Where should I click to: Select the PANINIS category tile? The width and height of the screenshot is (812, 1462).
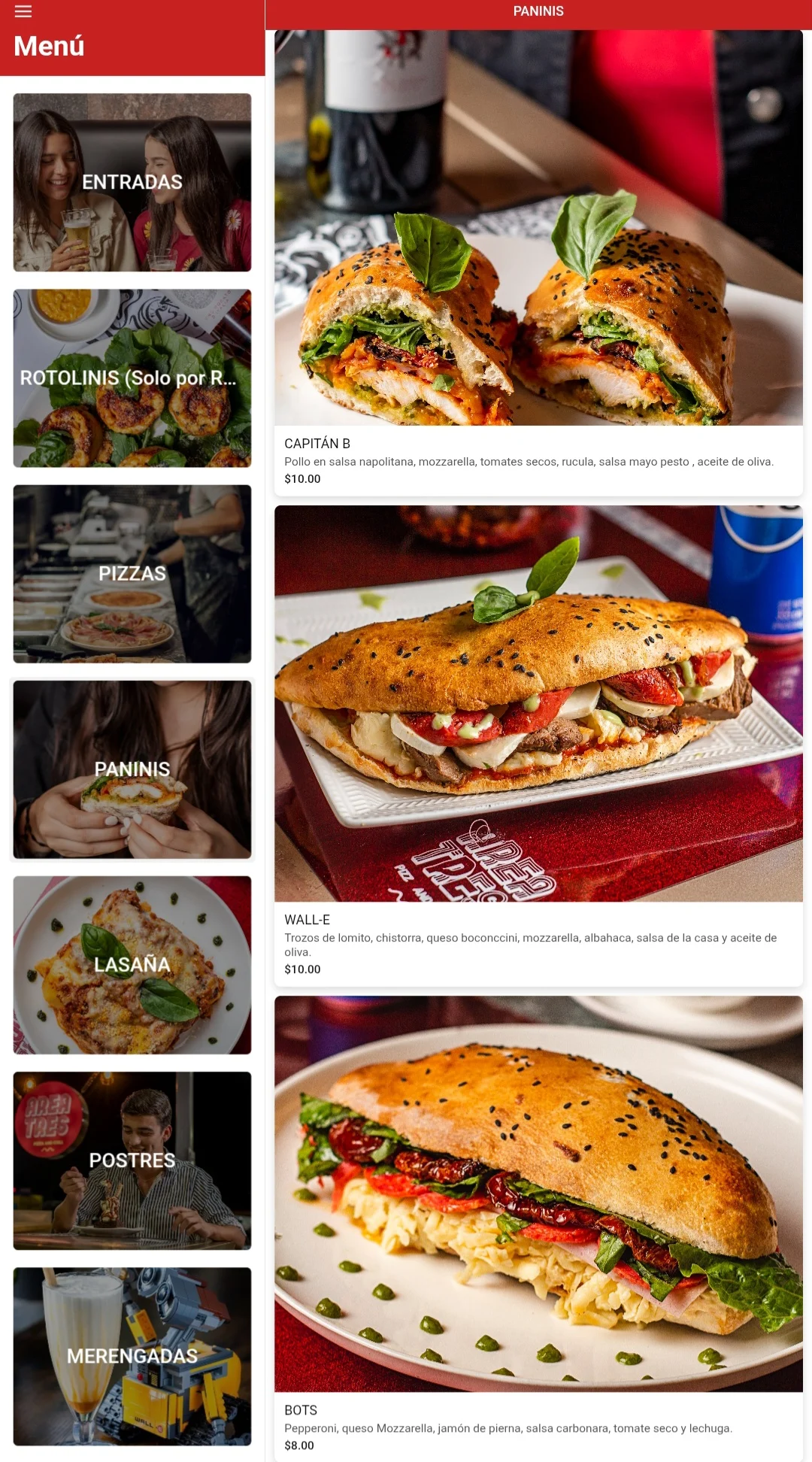tap(132, 769)
